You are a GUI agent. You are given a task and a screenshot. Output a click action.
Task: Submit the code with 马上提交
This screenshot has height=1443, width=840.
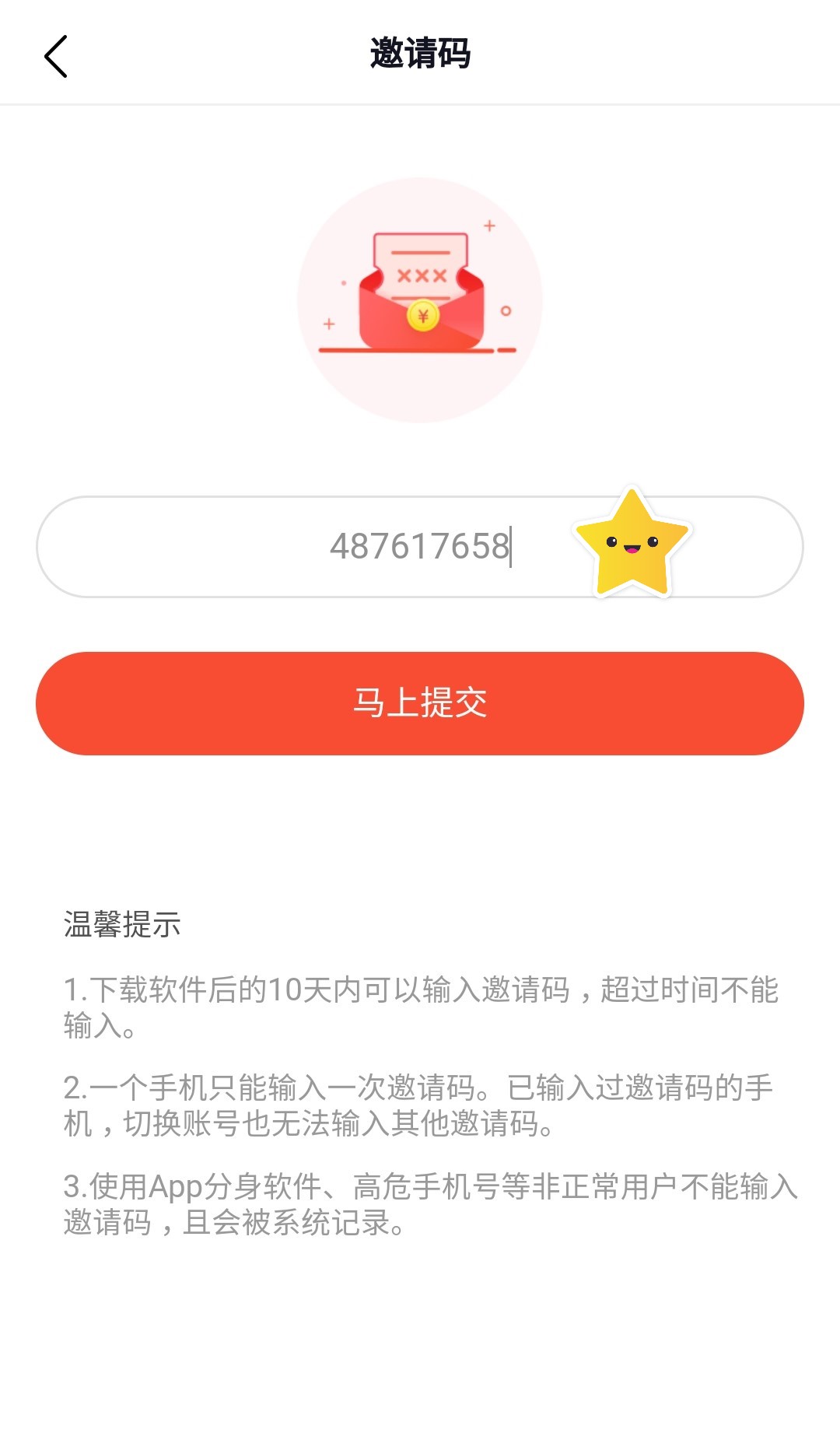420,703
